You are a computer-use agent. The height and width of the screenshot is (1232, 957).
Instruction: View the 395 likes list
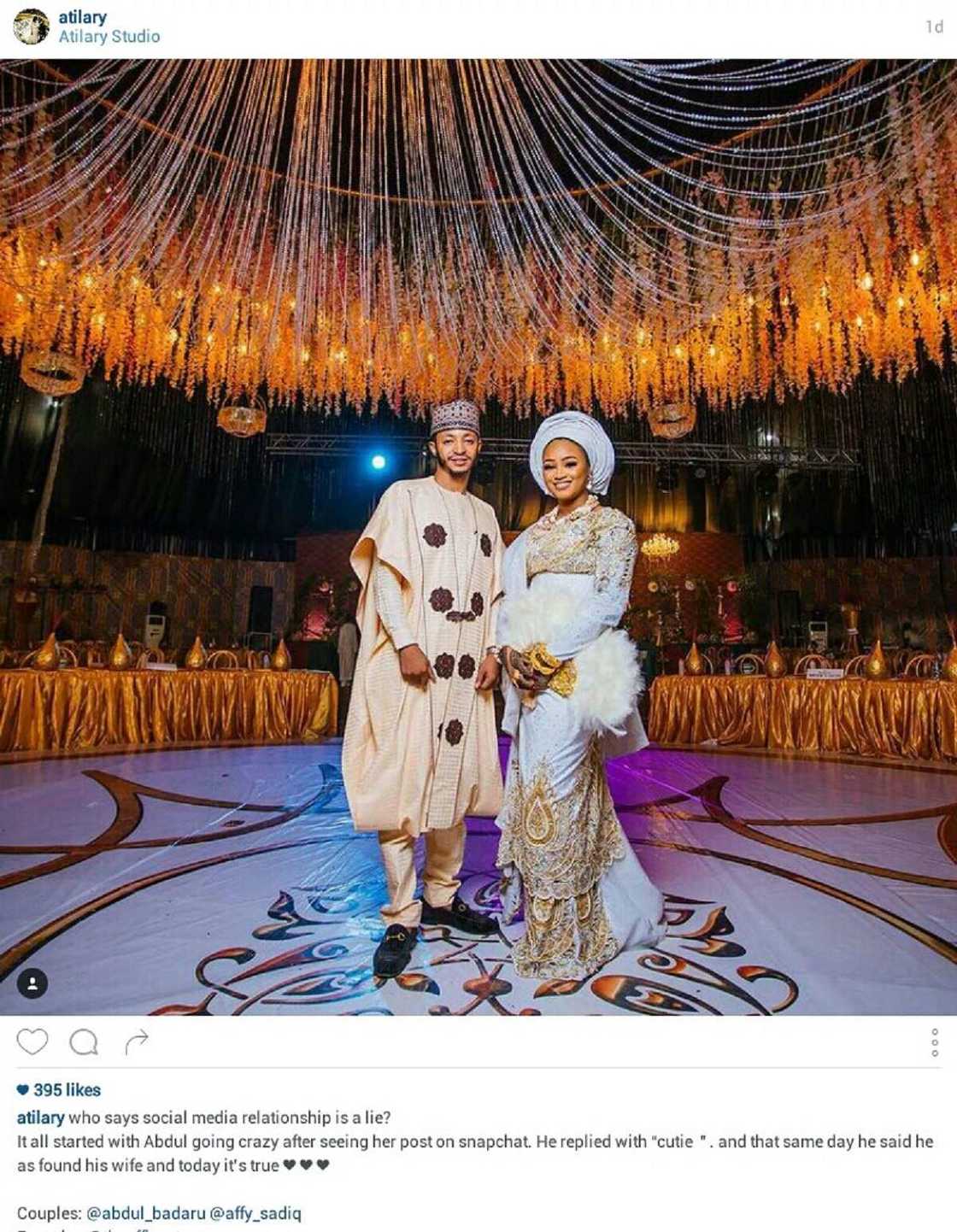pyautogui.click(x=59, y=1090)
